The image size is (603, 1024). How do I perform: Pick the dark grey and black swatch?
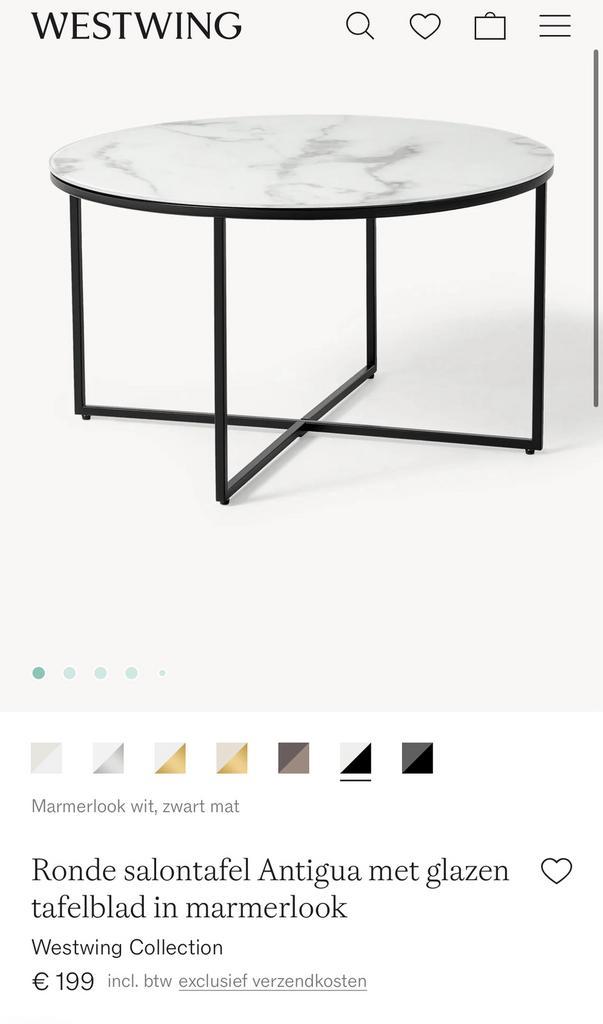[417, 758]
